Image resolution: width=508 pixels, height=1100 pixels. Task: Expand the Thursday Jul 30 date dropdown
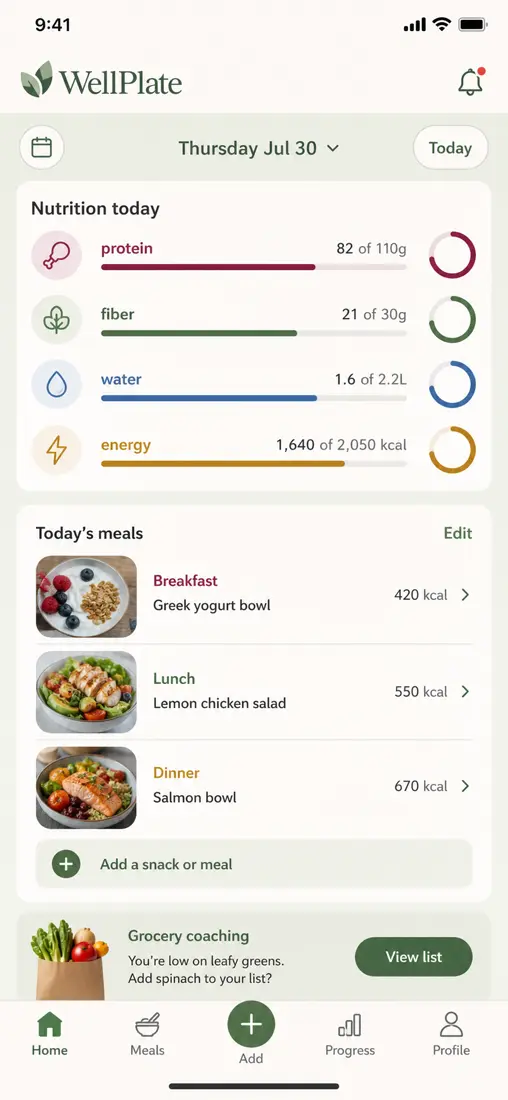pos(258,148)
